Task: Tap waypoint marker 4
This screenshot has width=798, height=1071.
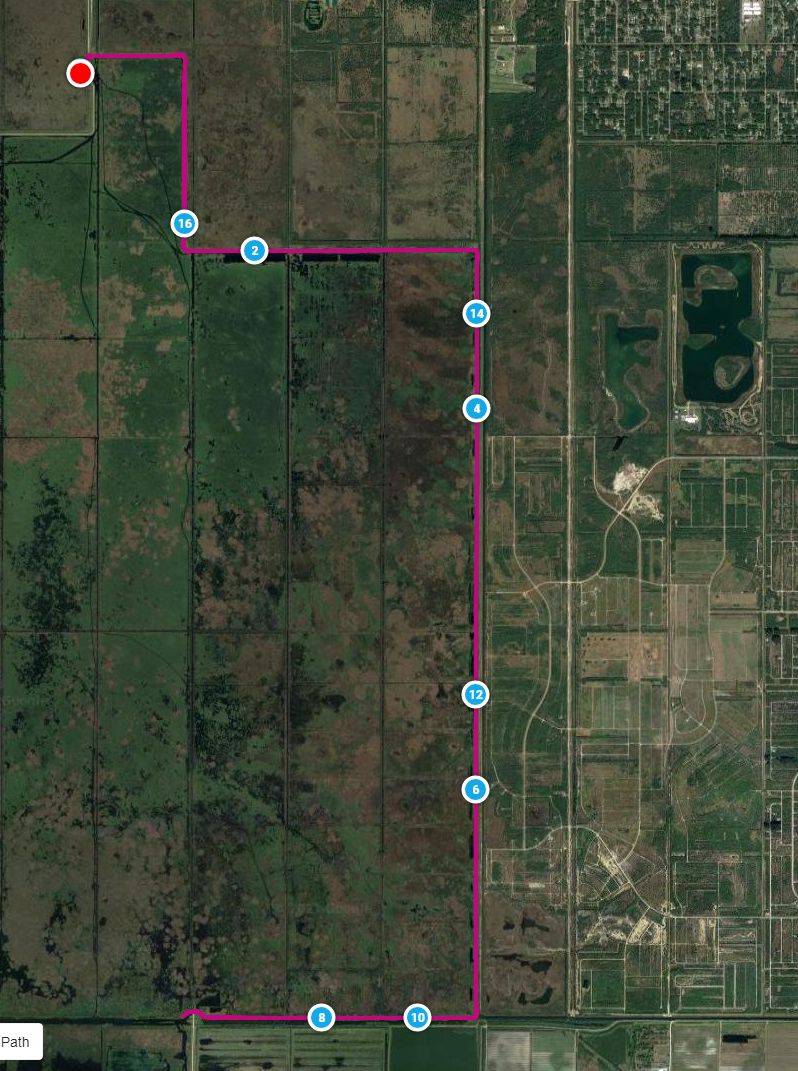Action: [477, 408]
